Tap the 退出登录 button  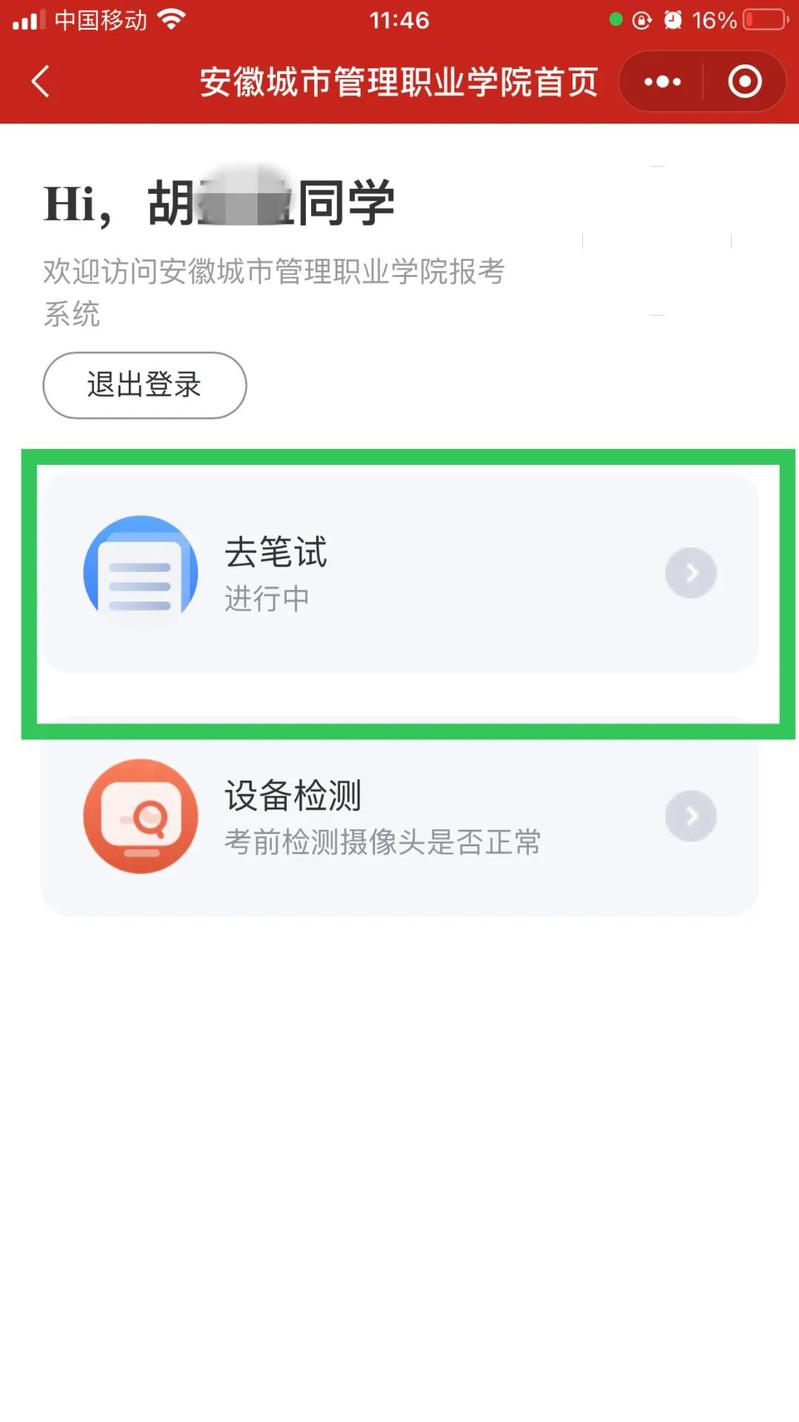pos(144,385)
